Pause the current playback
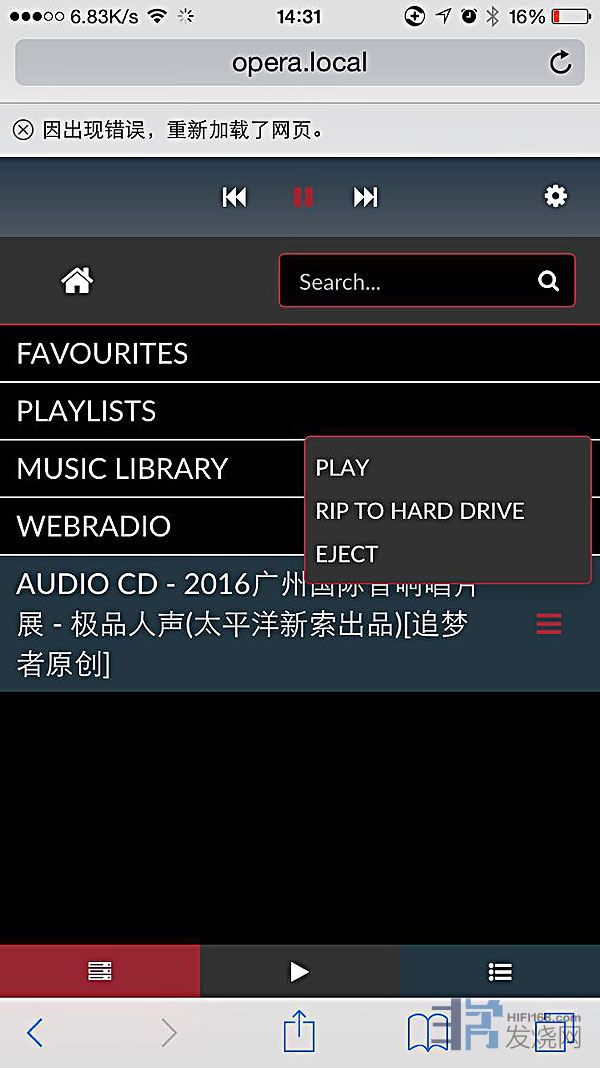The width and height of the screenshot is (600, 1068). [x=303, y=197]
